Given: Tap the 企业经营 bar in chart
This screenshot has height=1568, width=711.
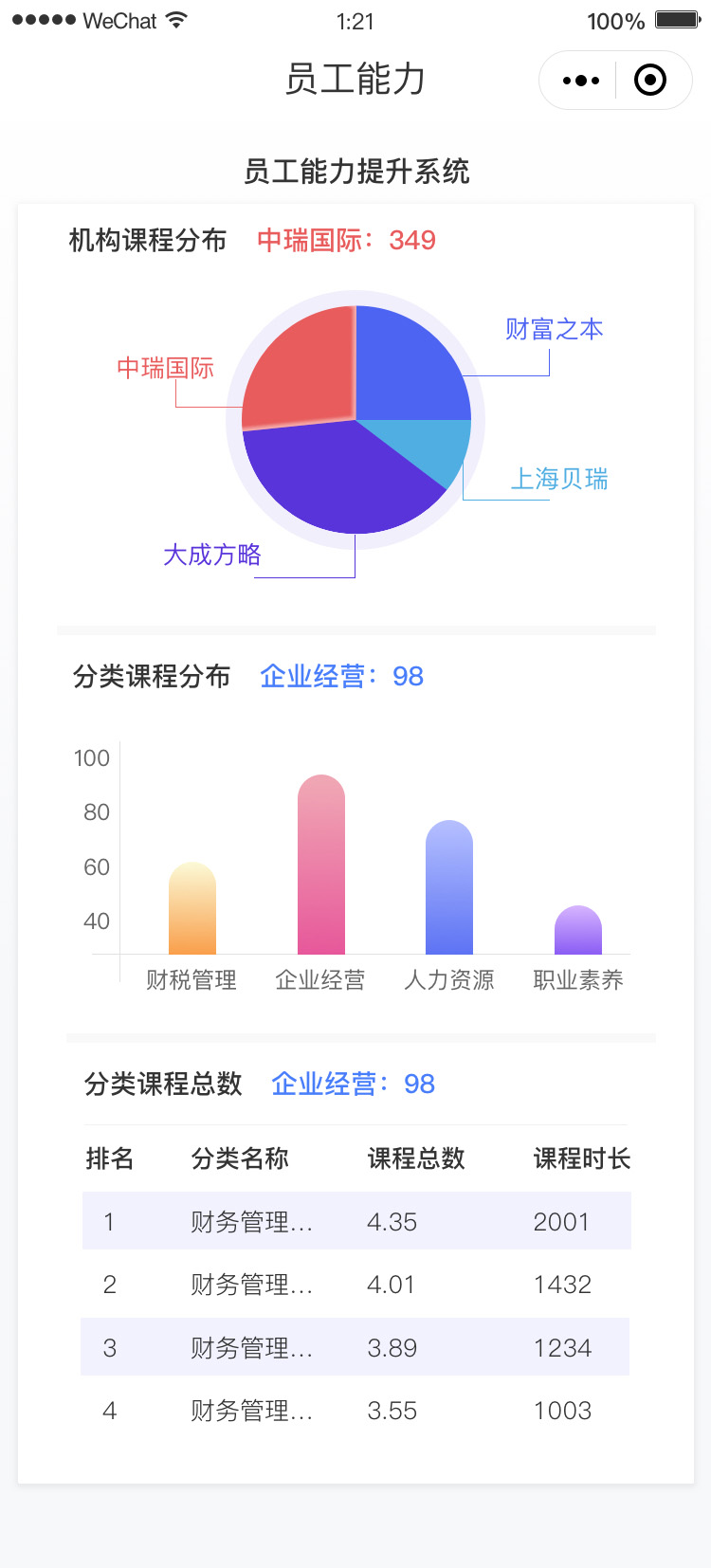Looking at the screenshot, I should click(x=321, y=865).
